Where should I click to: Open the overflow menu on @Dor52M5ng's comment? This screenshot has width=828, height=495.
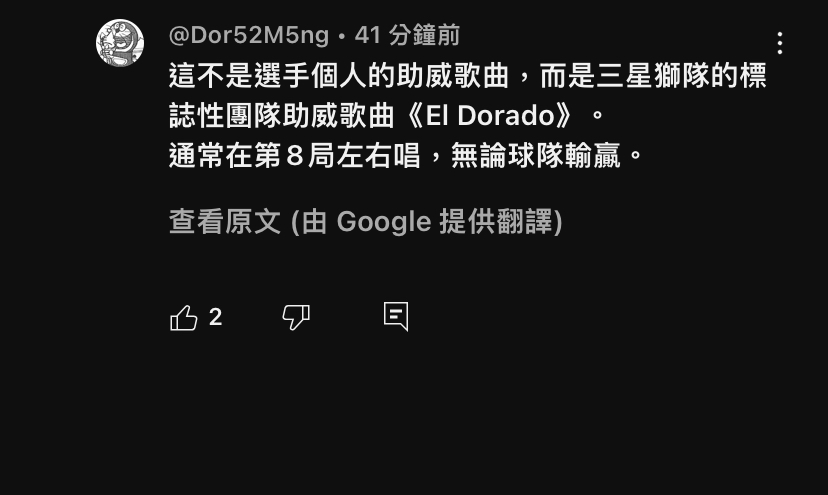click(x=779, y=43)
